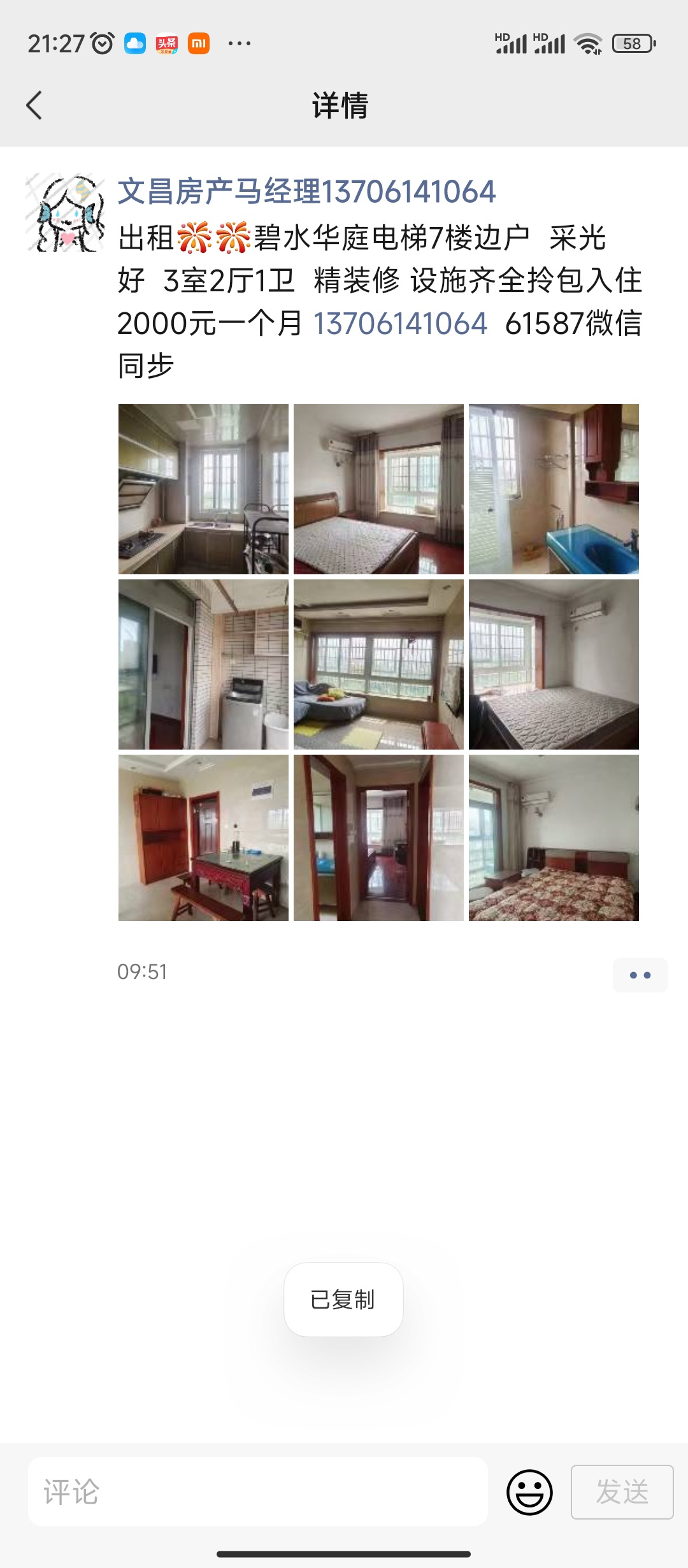View the hallway photo with red doors
The width and height of the screenshot is (688, 1568).
coord(378,838)
